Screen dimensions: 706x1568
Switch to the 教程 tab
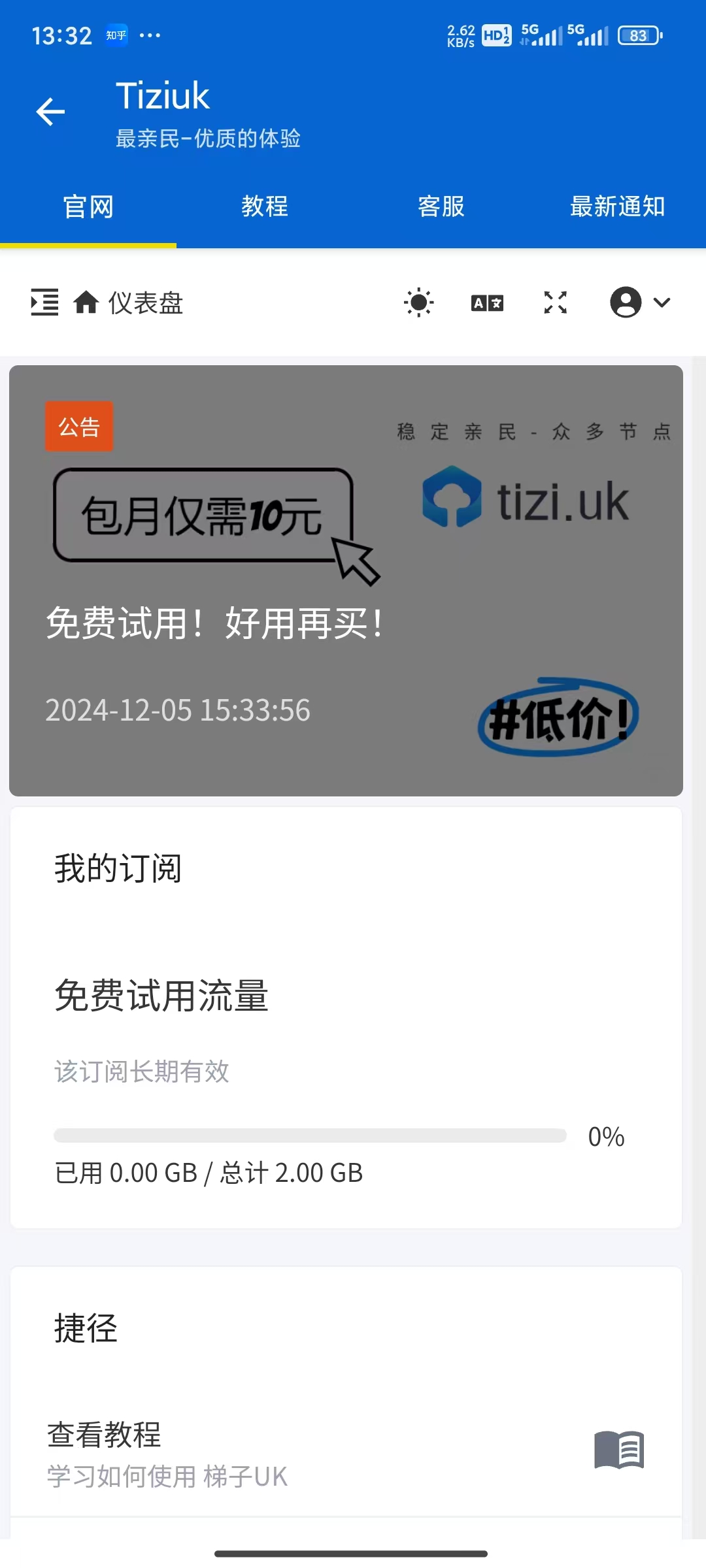[265, 206]
